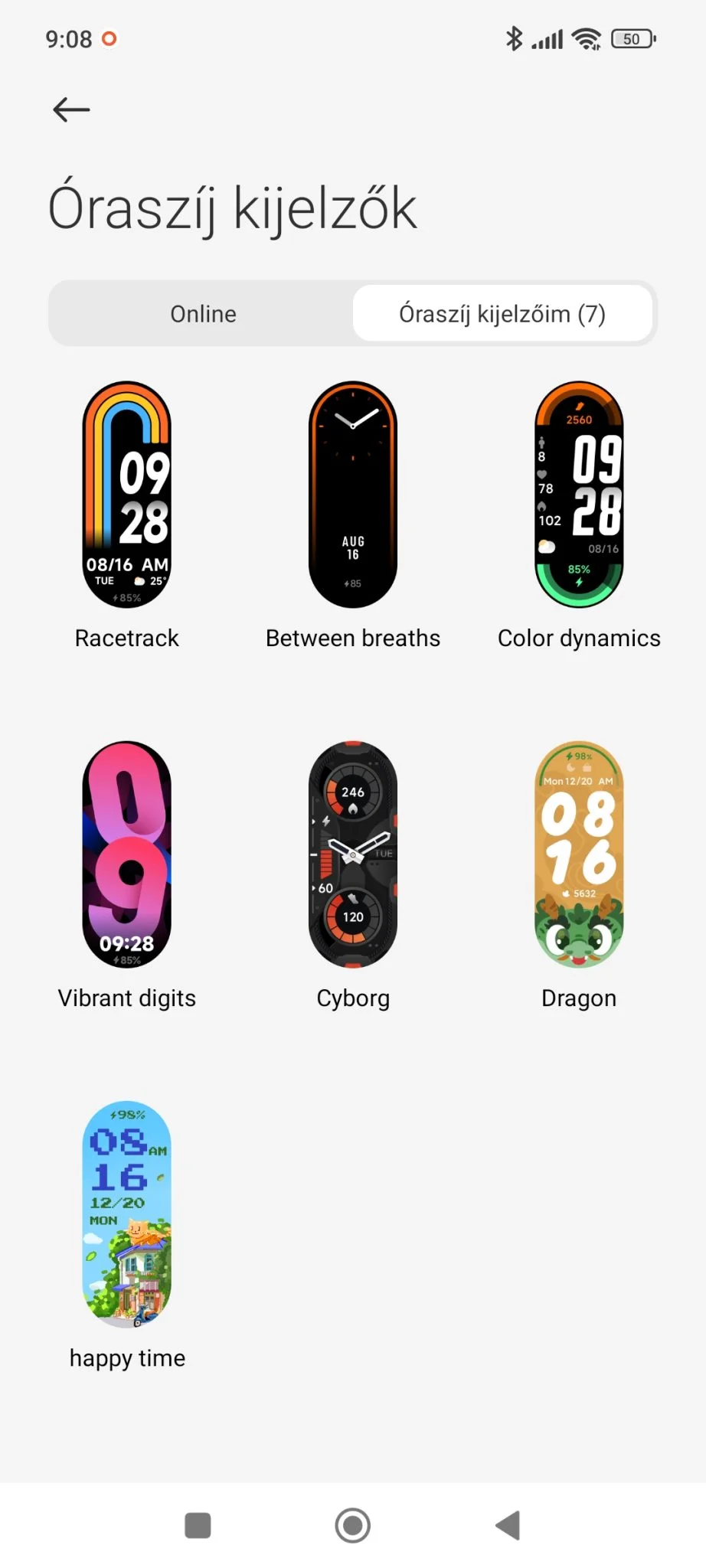Select the Between breaths watch face
Screen dimensions: 706x1568
pos(353,495)
